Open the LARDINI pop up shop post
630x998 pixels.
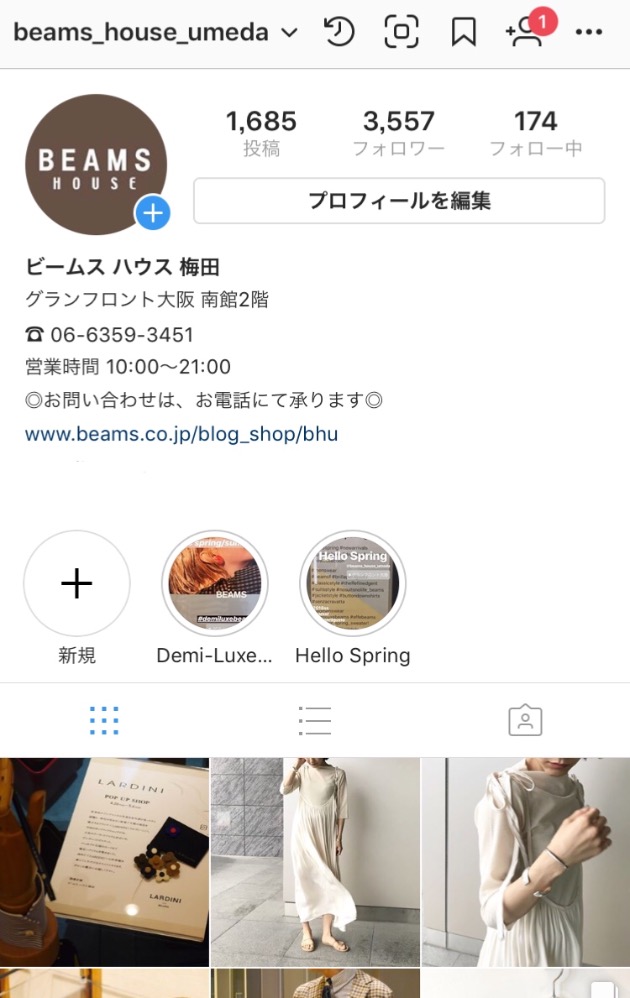click(x=104, y=861)
